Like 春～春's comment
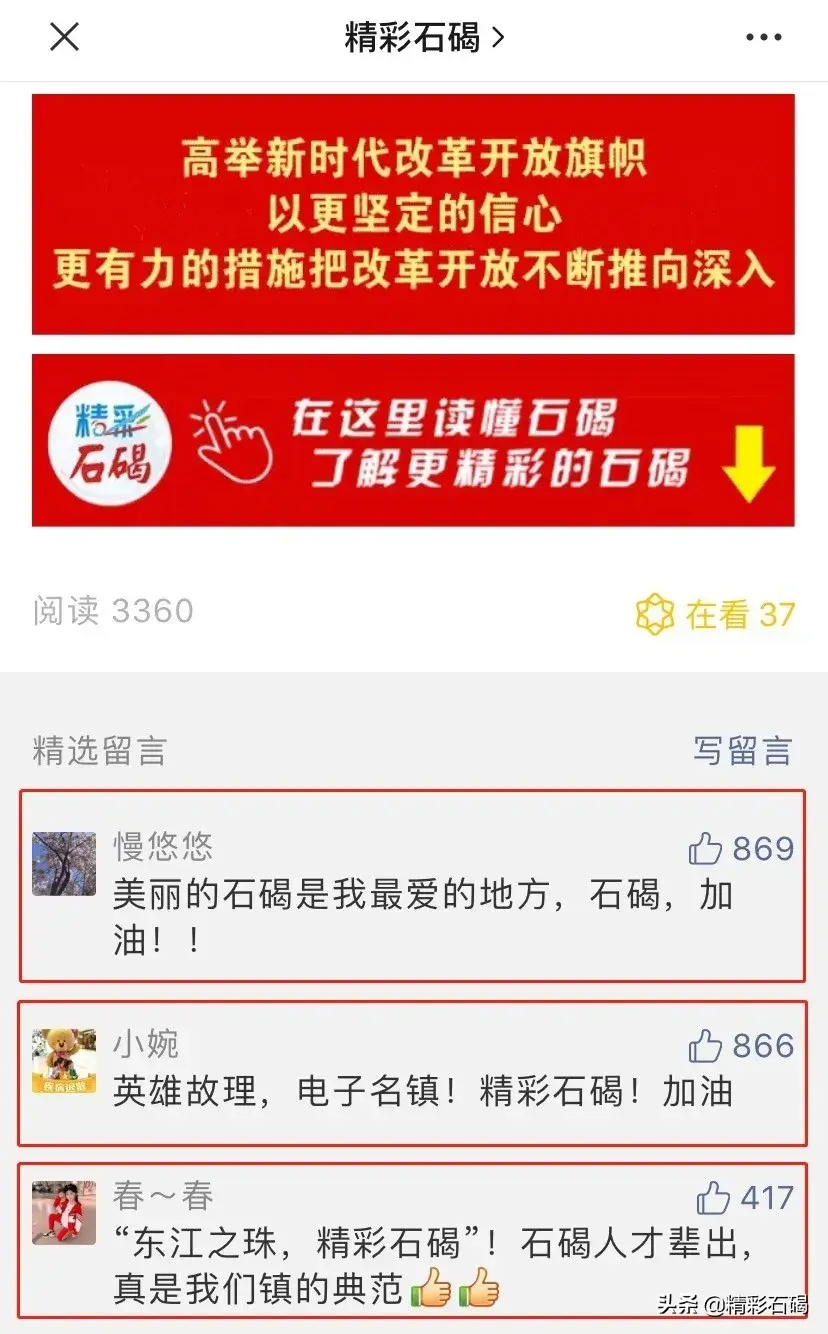The width and height of the screenshot is (828, 1334). [714, 1197]
